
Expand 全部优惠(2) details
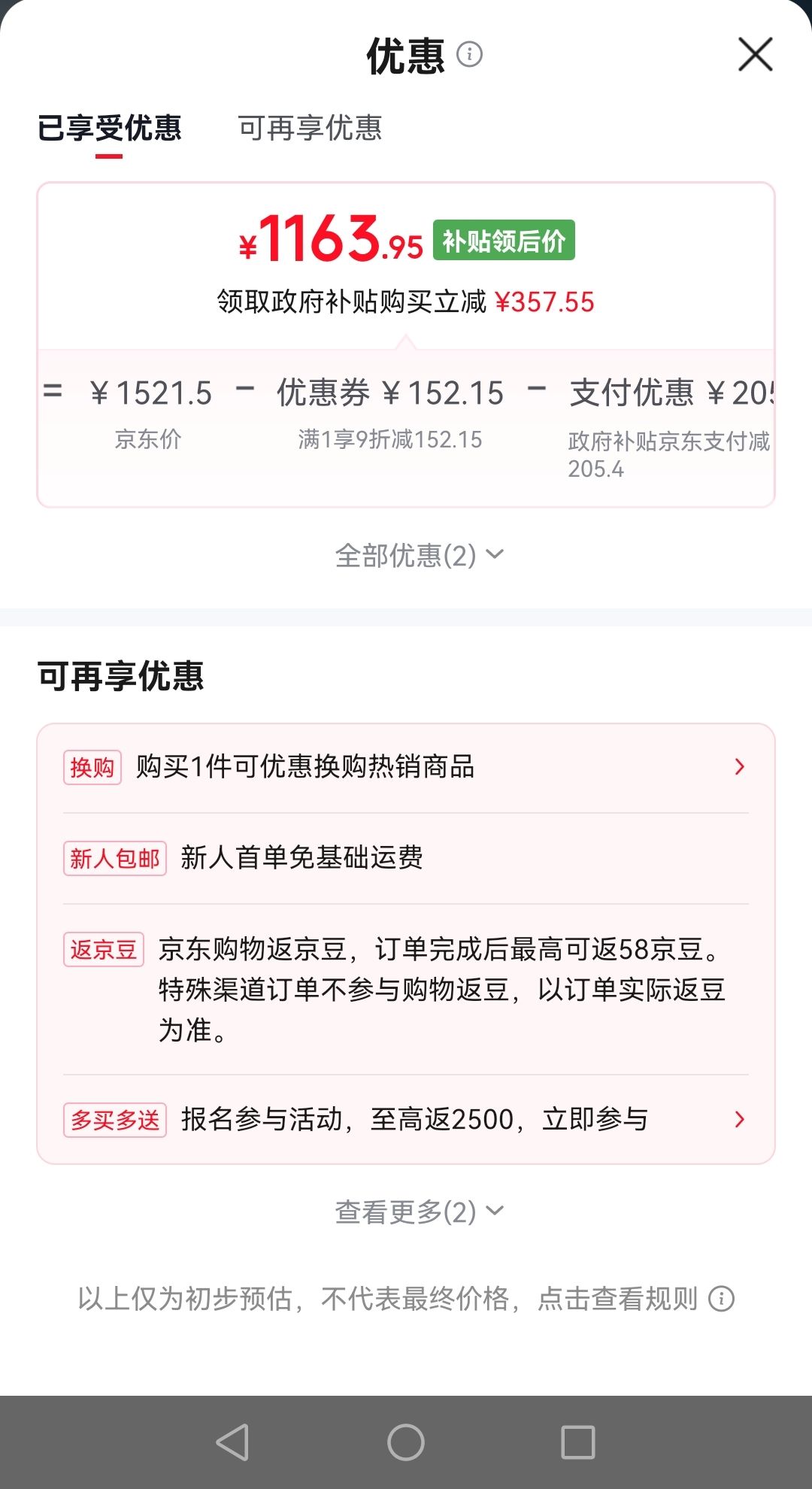(x=419, y=556)
